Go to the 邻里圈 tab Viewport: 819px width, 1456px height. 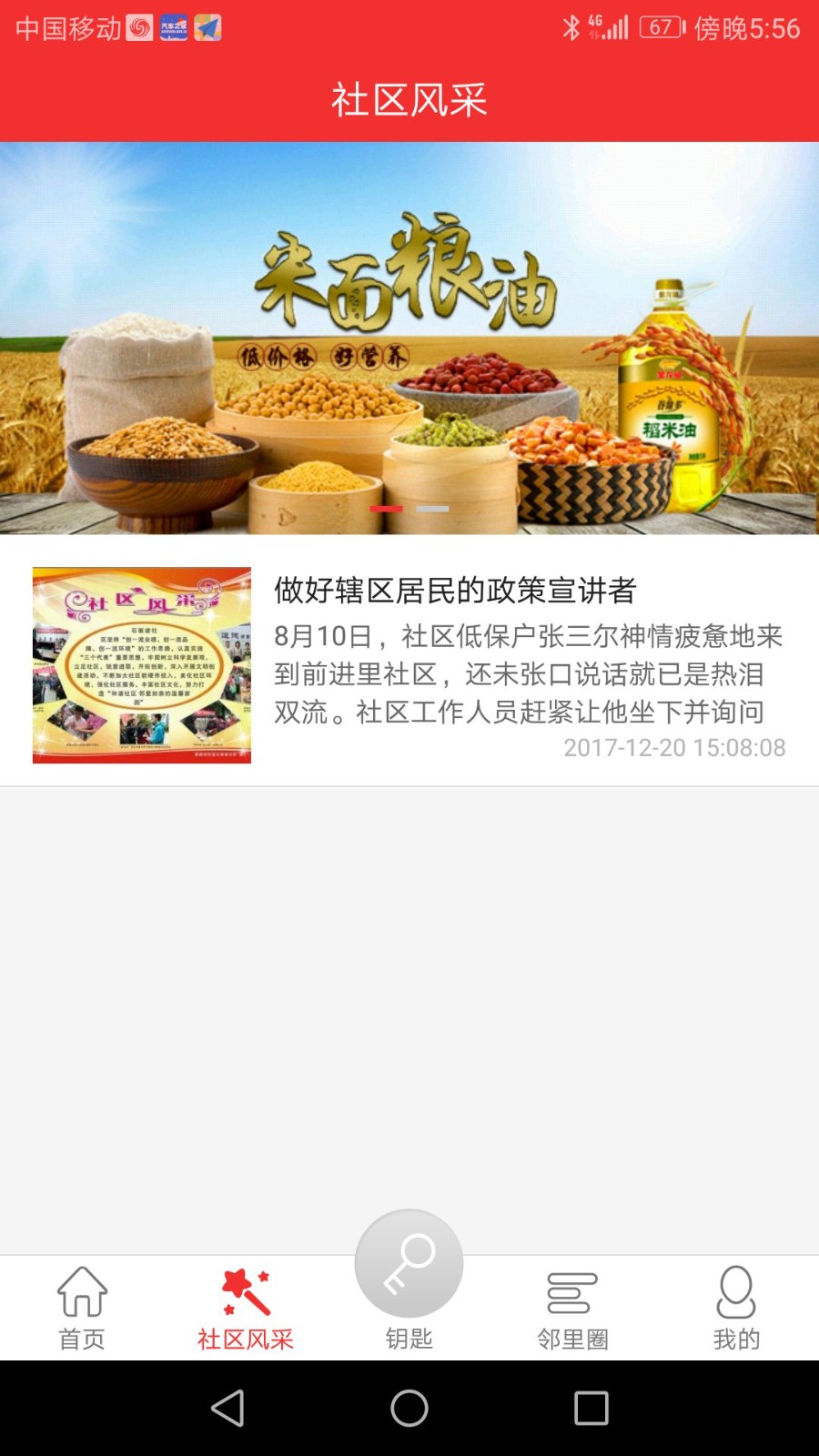pos(572,1309)
